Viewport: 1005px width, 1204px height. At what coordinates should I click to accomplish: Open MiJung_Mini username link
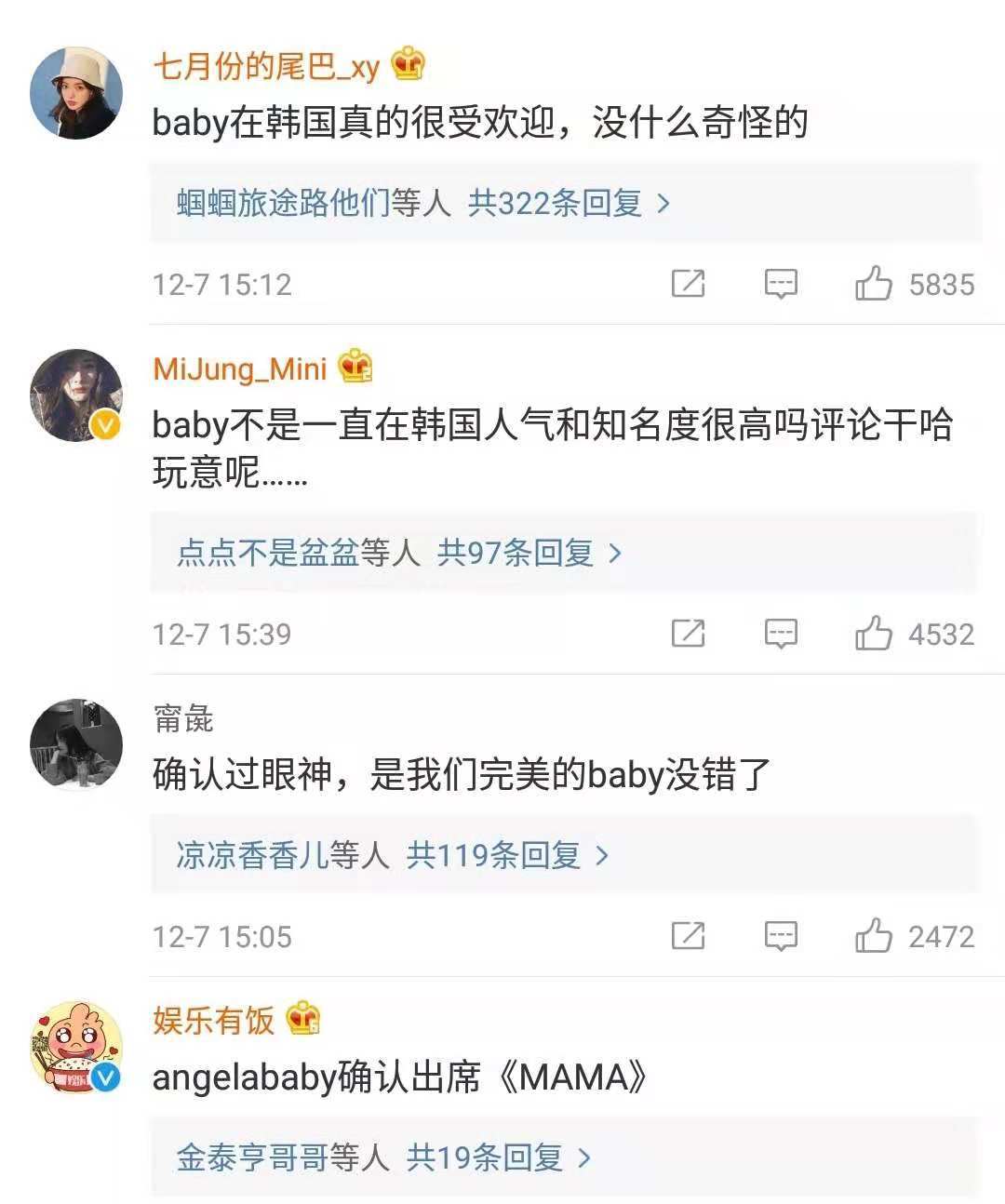240,369
